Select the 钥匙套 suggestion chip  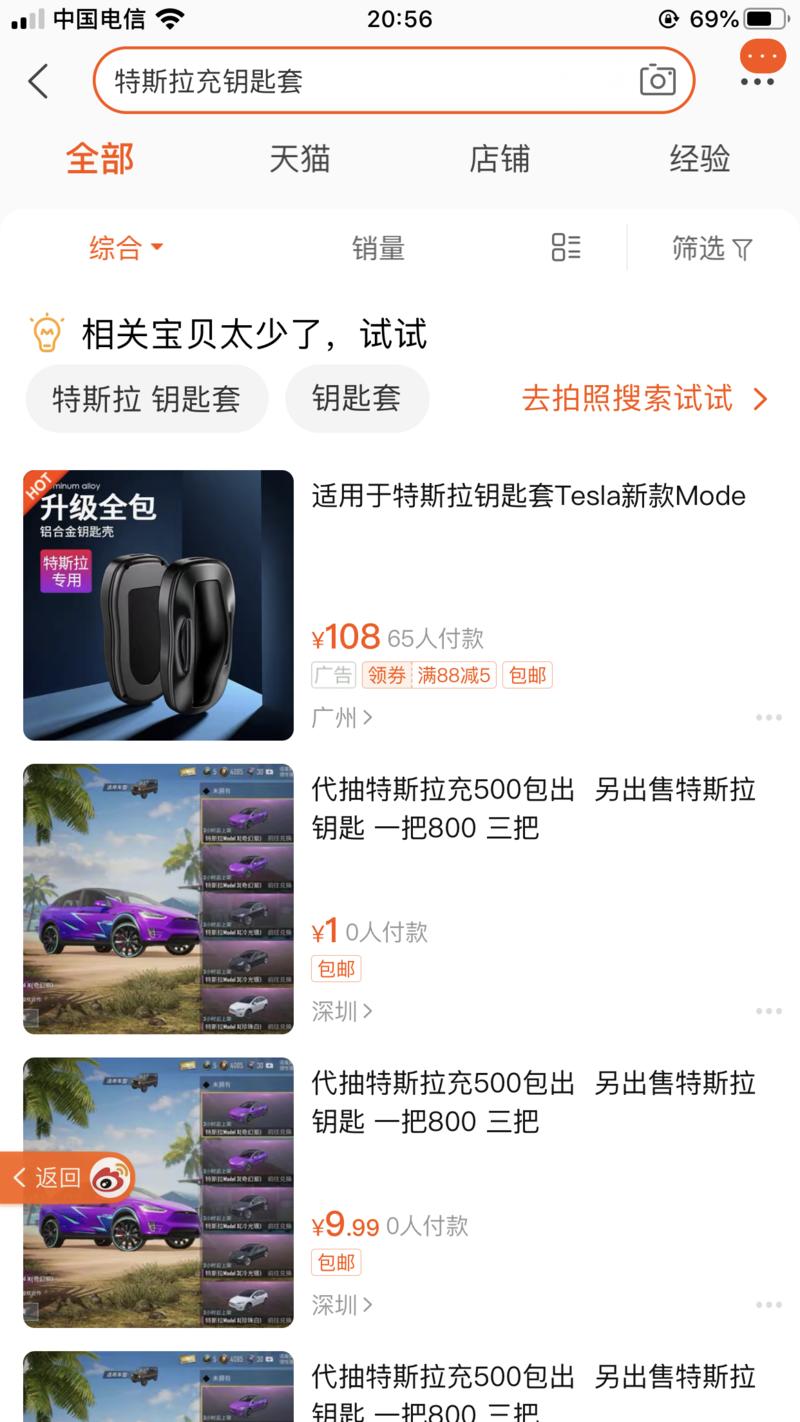pos(356,399)
